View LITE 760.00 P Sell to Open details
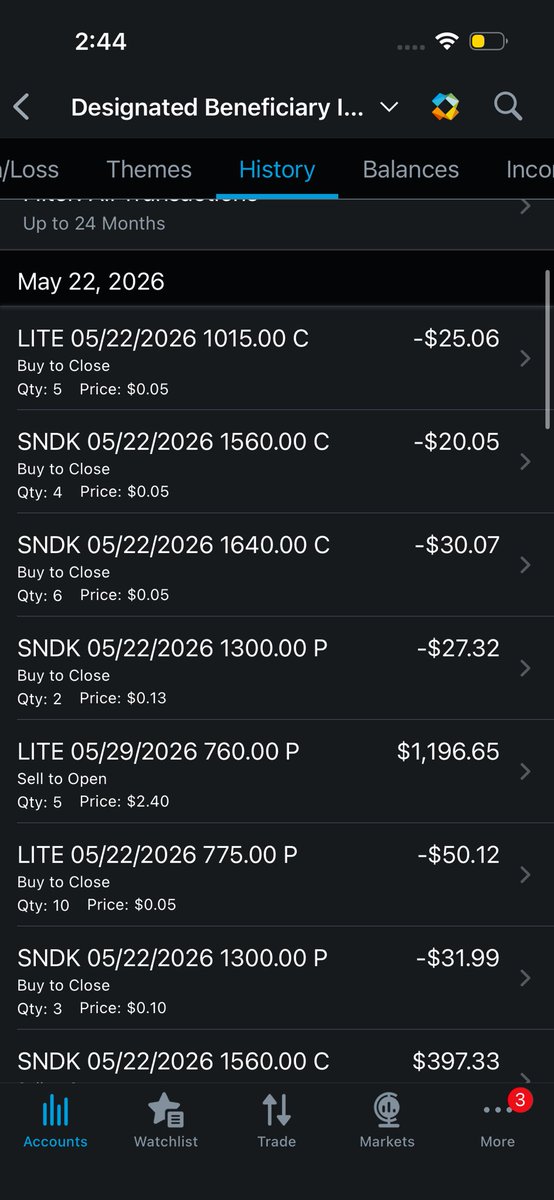Screen dimensions: 554x1200 tap(277, 771)
